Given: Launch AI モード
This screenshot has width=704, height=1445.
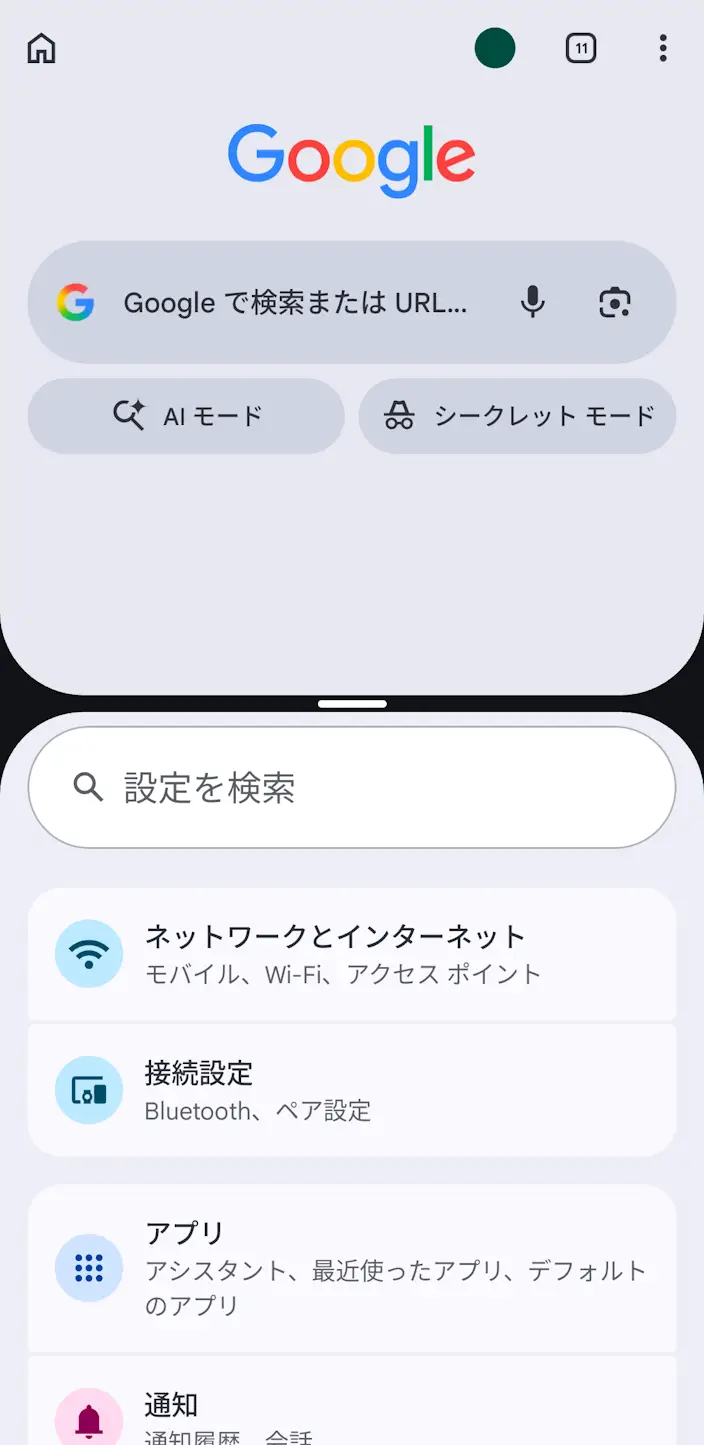Looking at the screenshot, I should 186,416.
